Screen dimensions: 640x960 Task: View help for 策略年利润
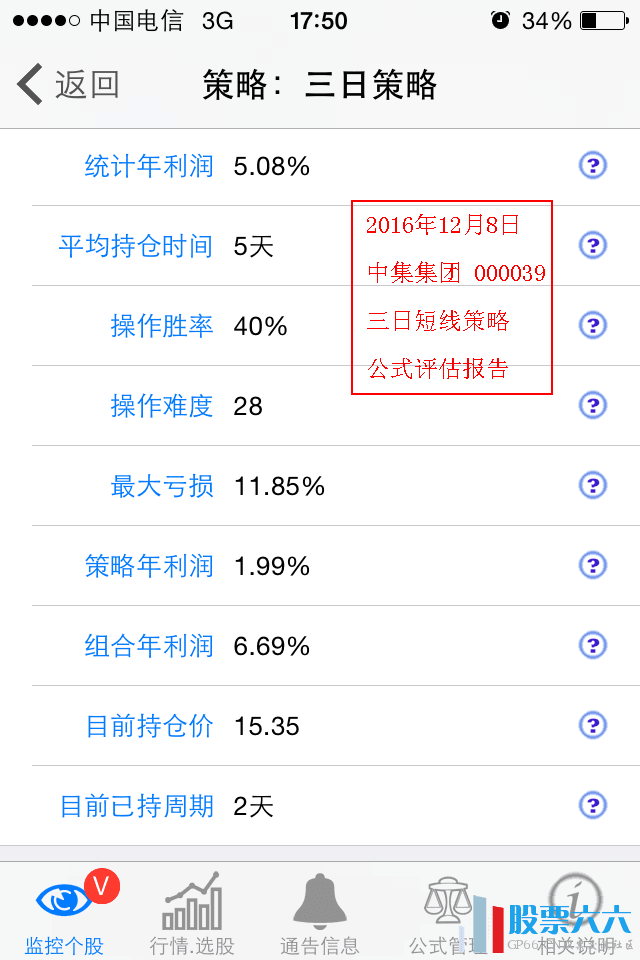click(593, 565)
